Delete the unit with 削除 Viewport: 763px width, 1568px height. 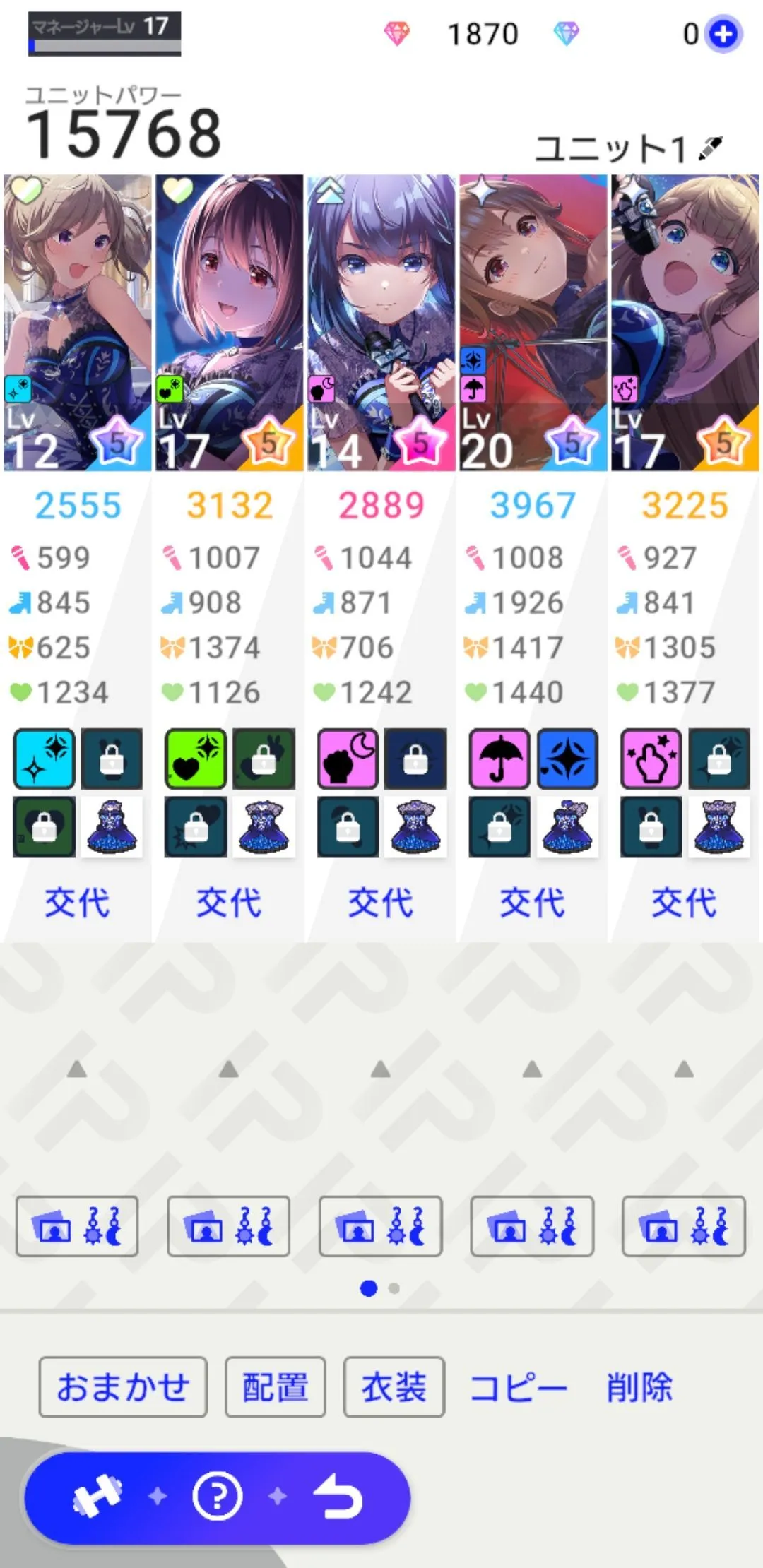(639, 1386)
